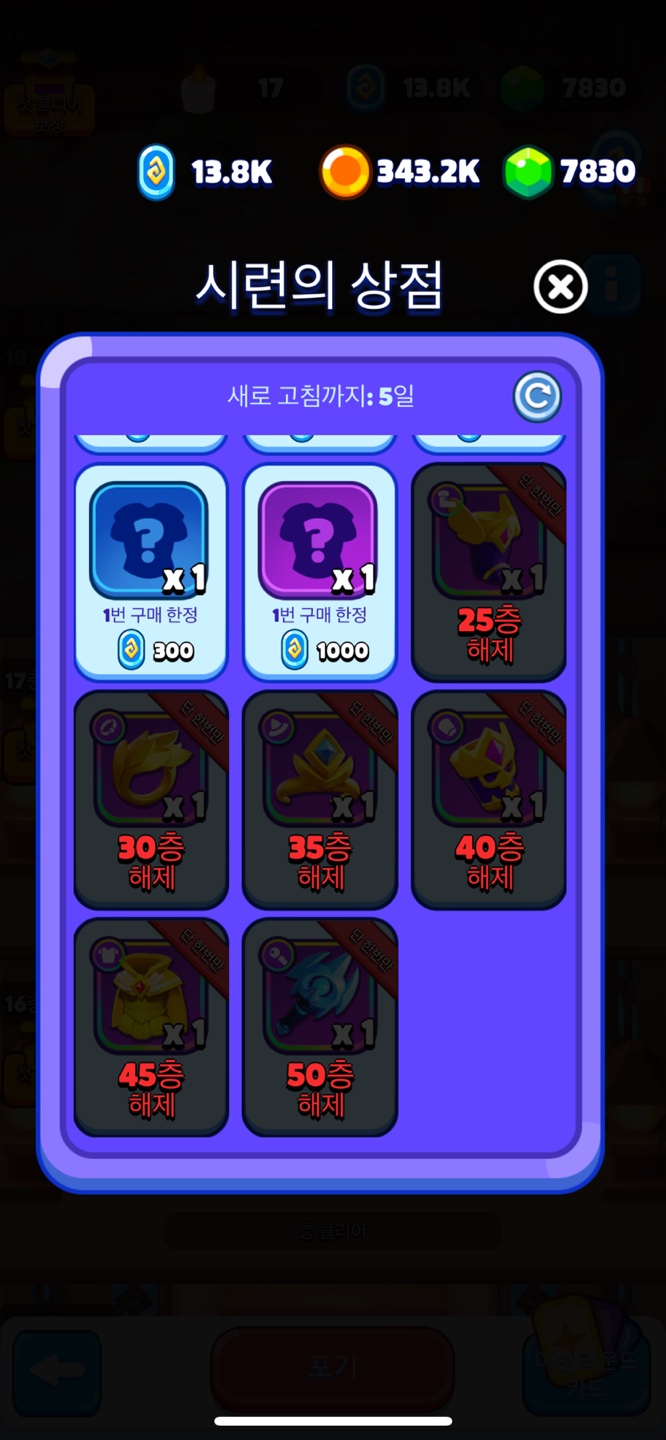Select the locked ring unlocking at 30층
This screenshot has height=1440, width=666.
pyautogui.click(x=151, y=799)
